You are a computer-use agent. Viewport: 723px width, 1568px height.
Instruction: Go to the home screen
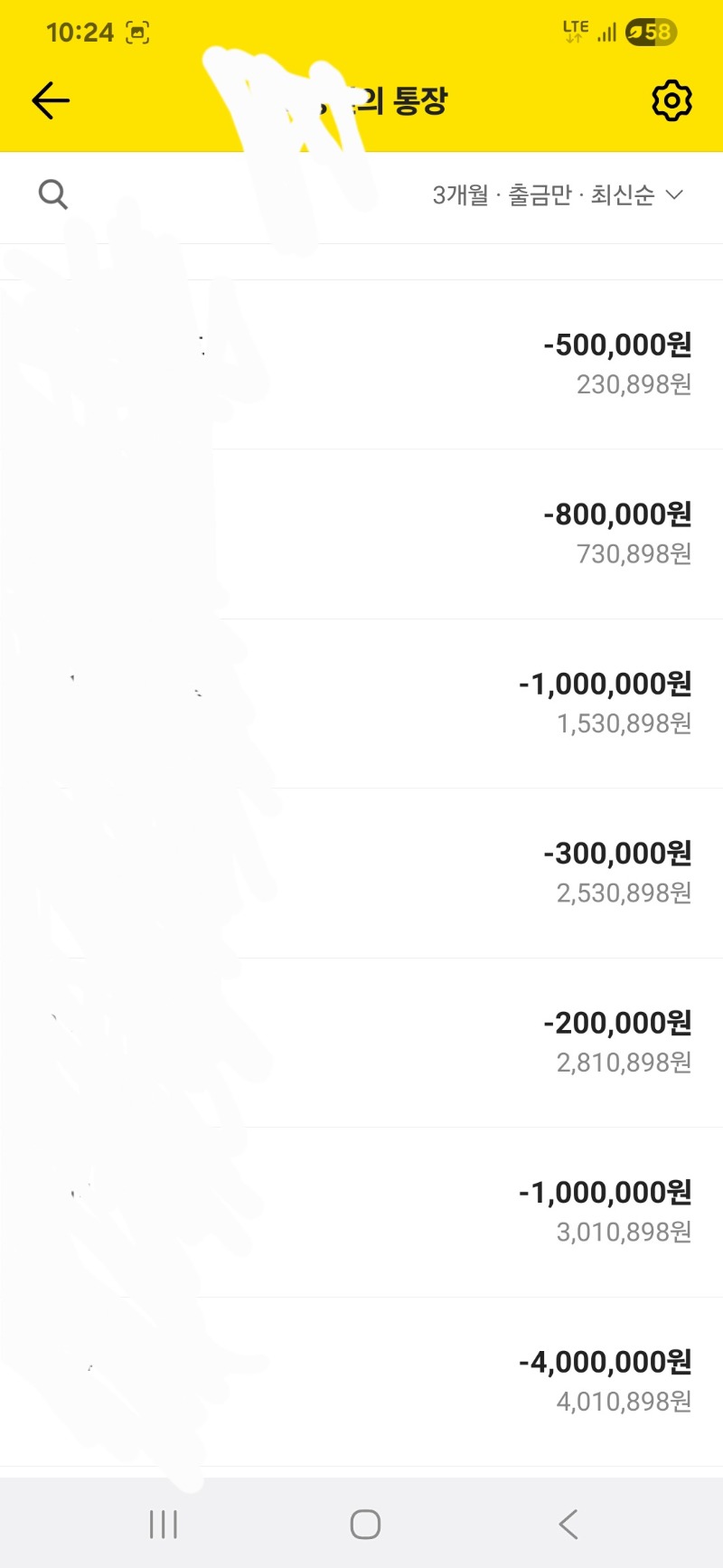pos(365,1525)
